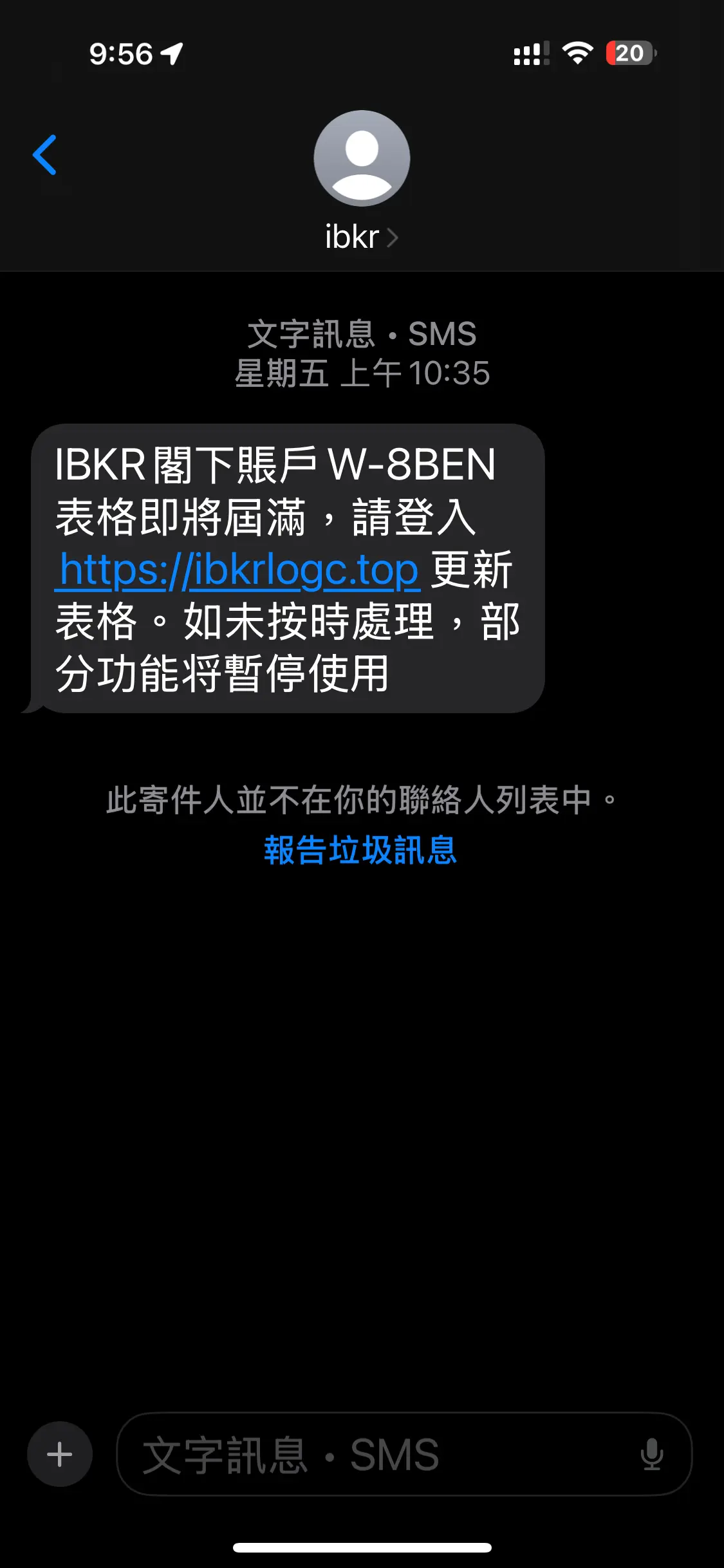Open the https://ibkrlogc.top link
The width and height of the screenshot is (724, 1568).
(238, 570)
